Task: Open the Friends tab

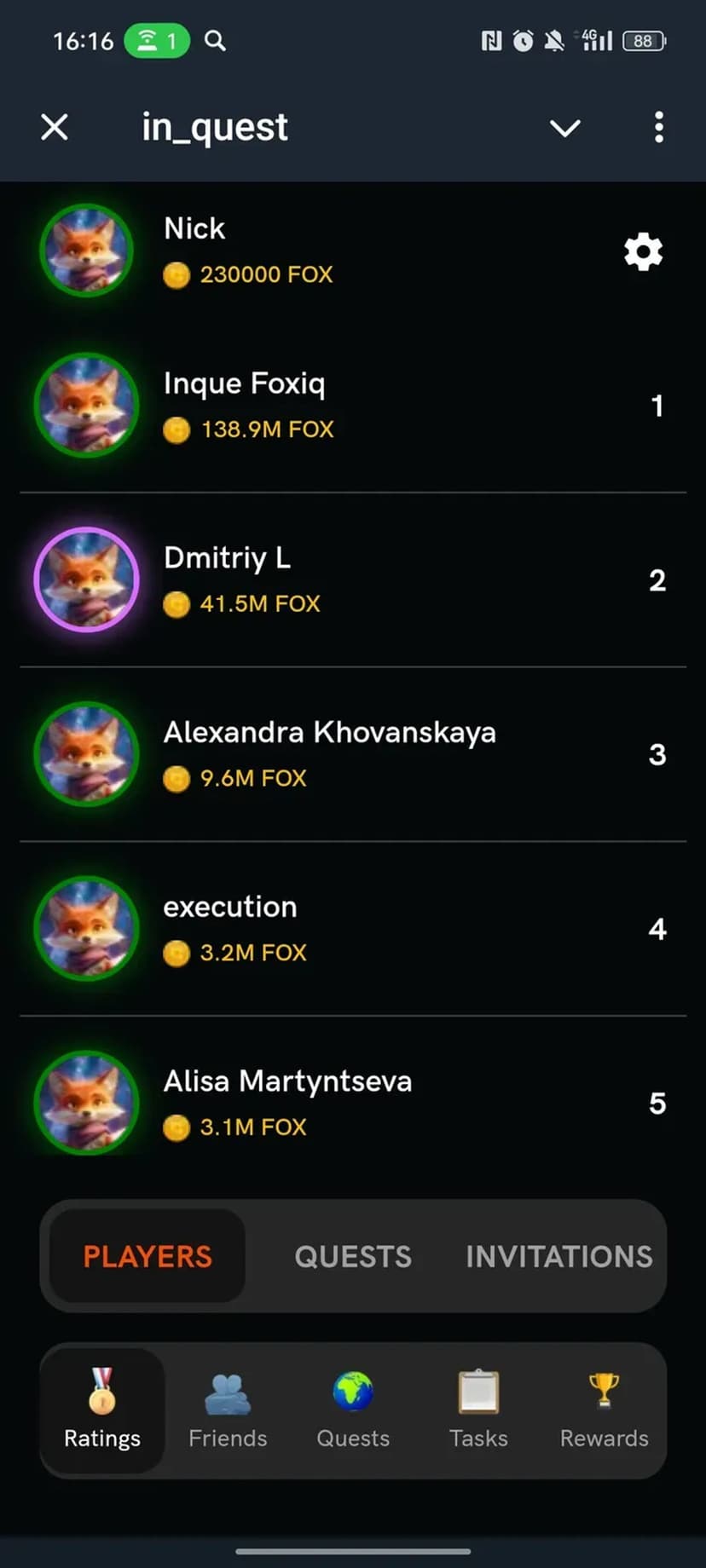Action: [228, 1409]
